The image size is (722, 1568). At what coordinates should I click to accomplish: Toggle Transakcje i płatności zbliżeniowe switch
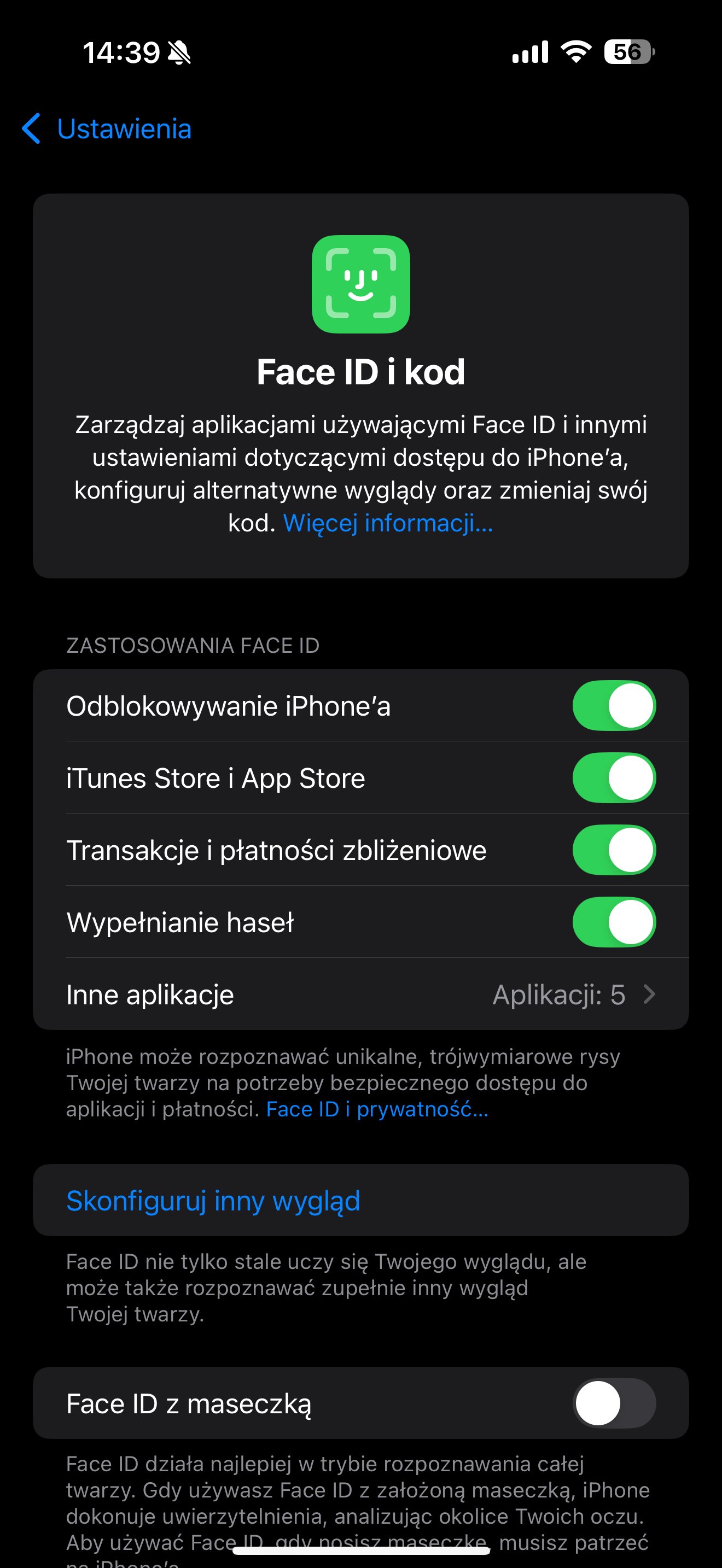pyautogui.click(x=614, y=850)
